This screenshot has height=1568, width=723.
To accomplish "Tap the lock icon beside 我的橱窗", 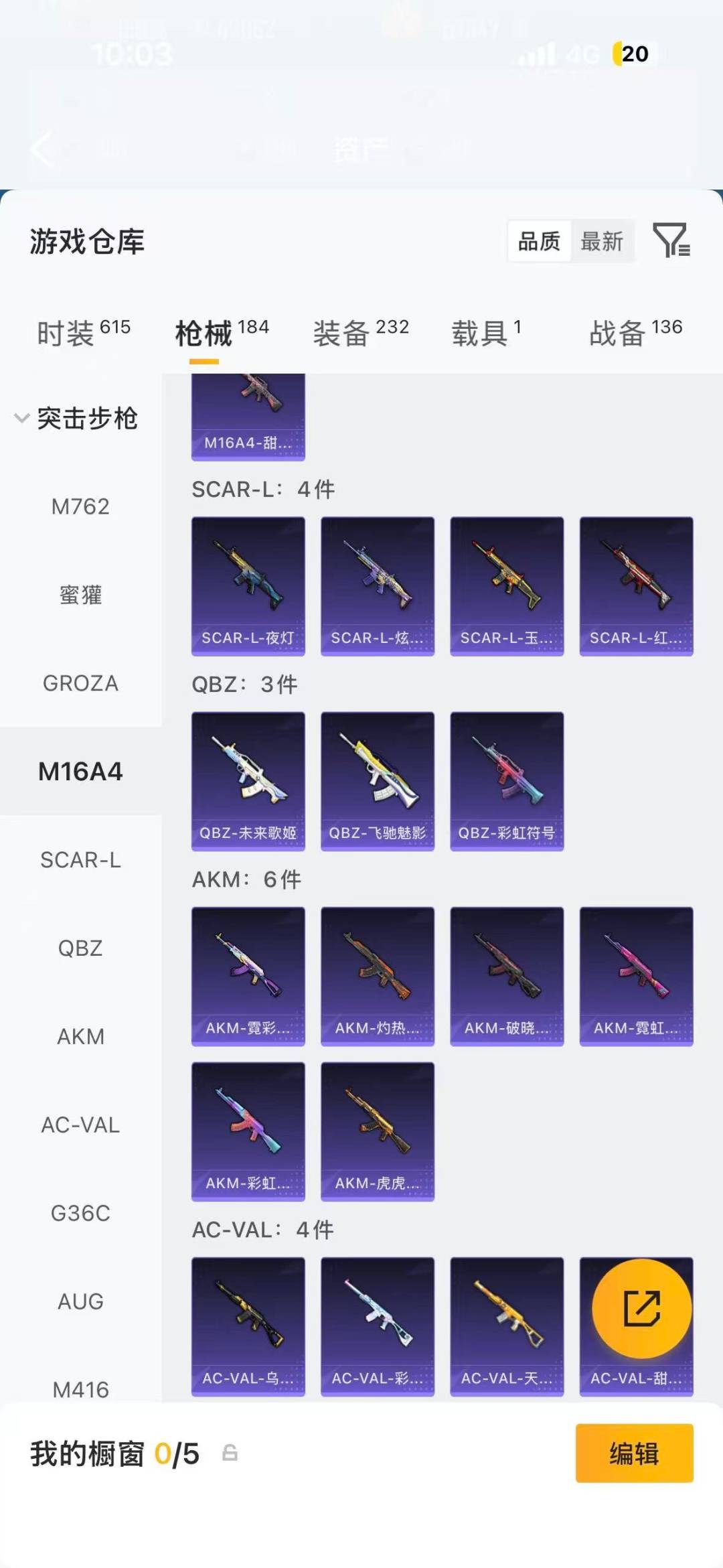I will [229, 1454].
